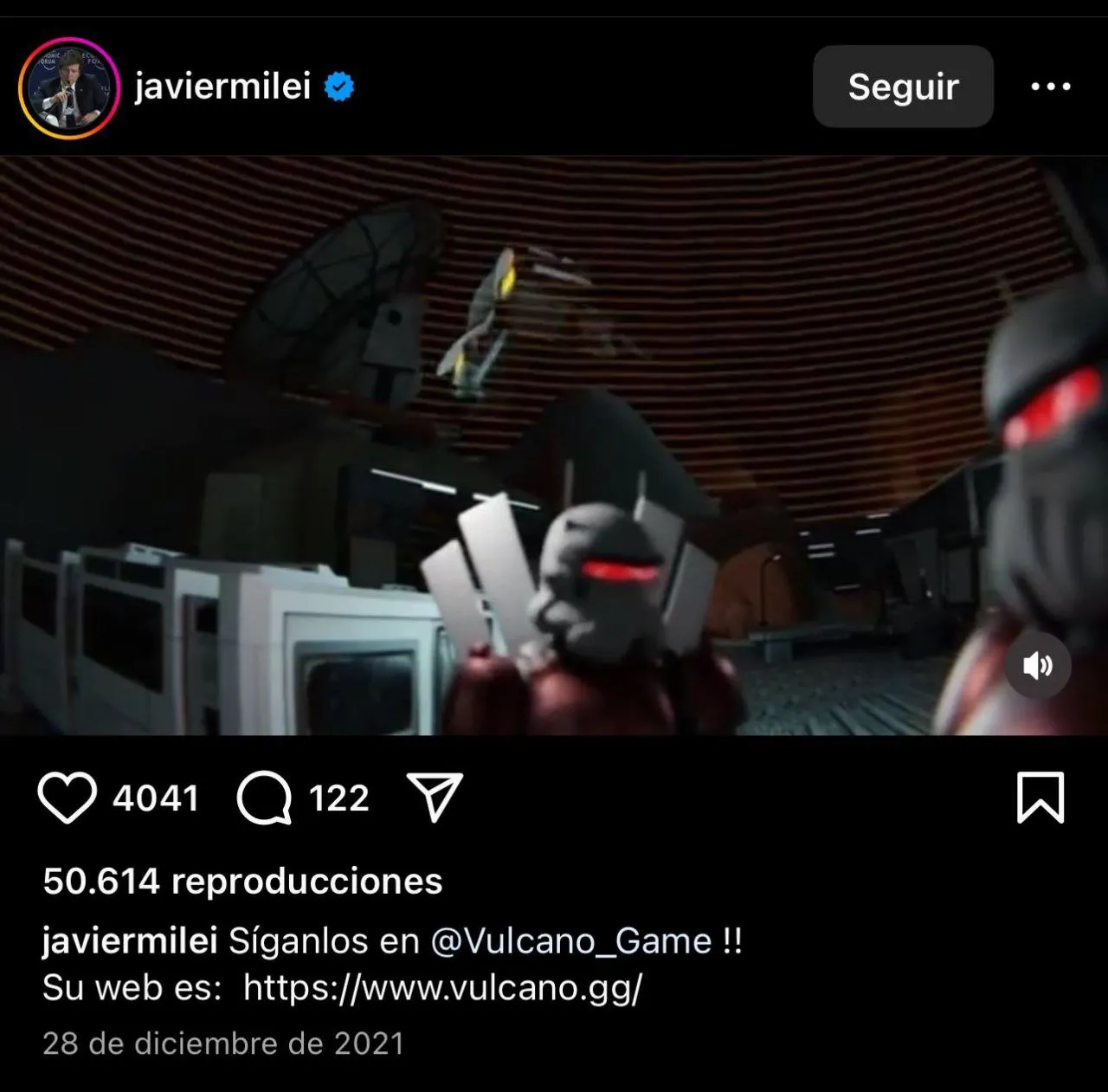The image size is (1108, 1092).
Task: Share this post via the paper plane icon
Action: [x=435, y=798]
